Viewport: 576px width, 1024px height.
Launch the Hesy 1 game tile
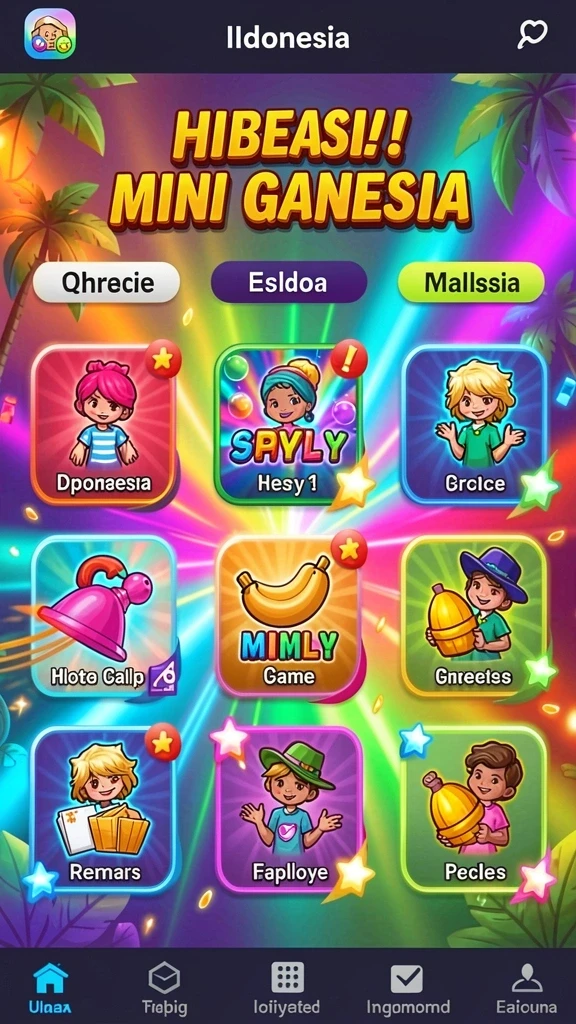pyautogui.click(x=289, y=424)
